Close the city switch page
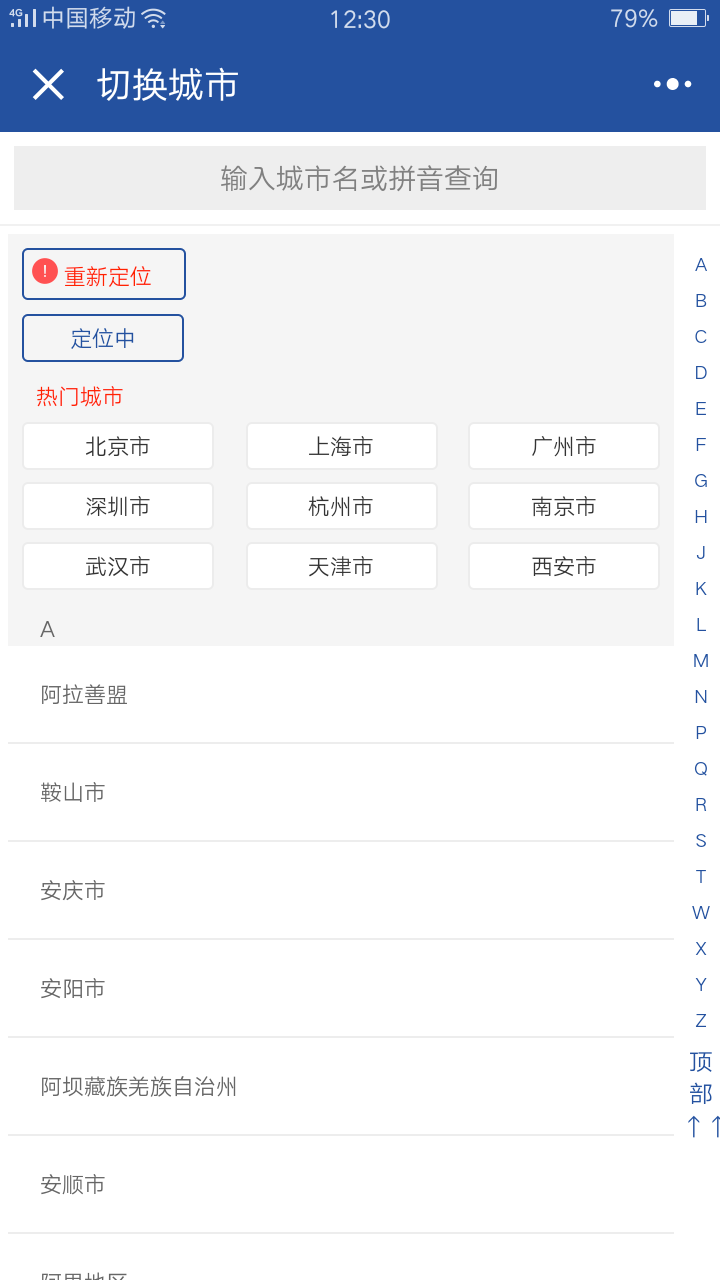This screenshot has height=1280, width=720. [48, 85]
